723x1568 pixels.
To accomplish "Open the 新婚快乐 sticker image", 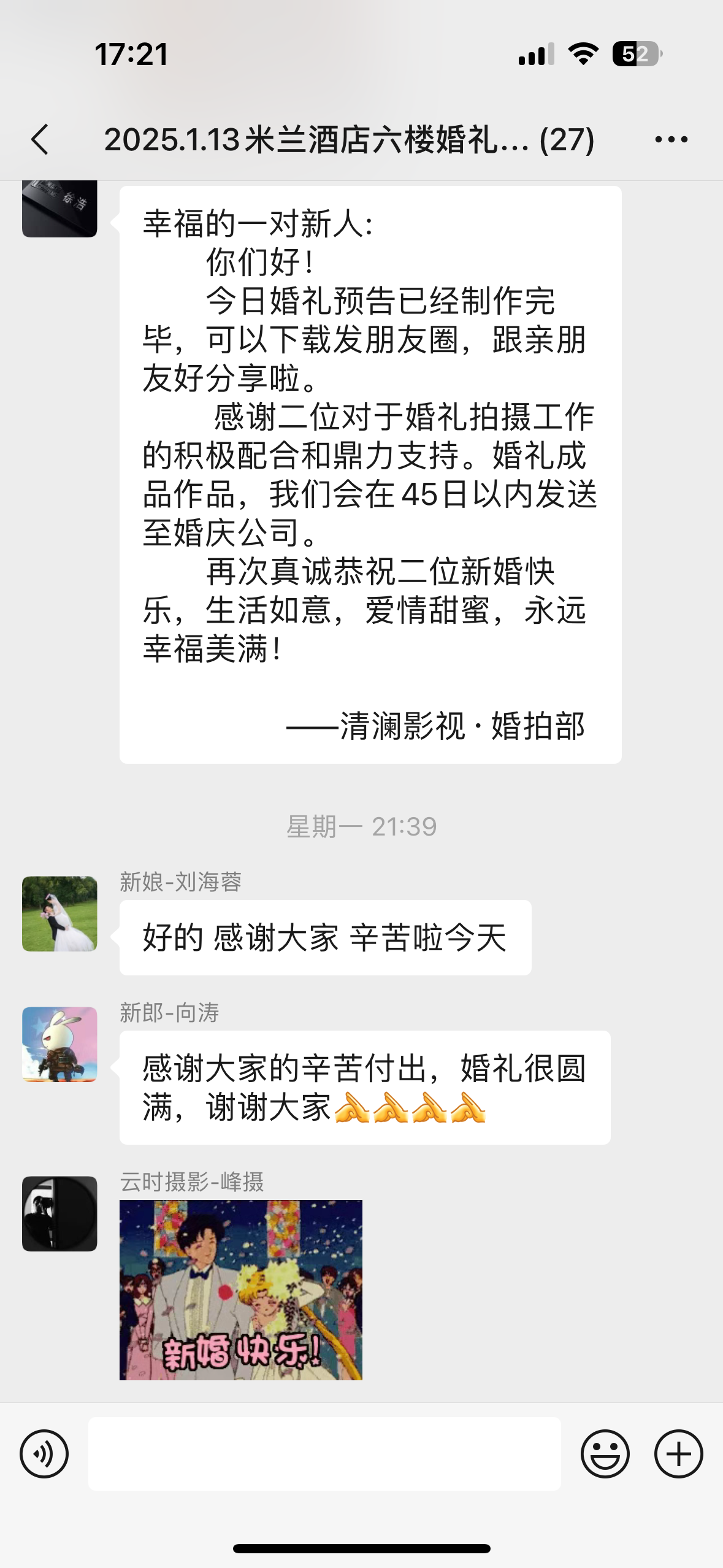I will pyautogui.click(x=241, y=1290).
